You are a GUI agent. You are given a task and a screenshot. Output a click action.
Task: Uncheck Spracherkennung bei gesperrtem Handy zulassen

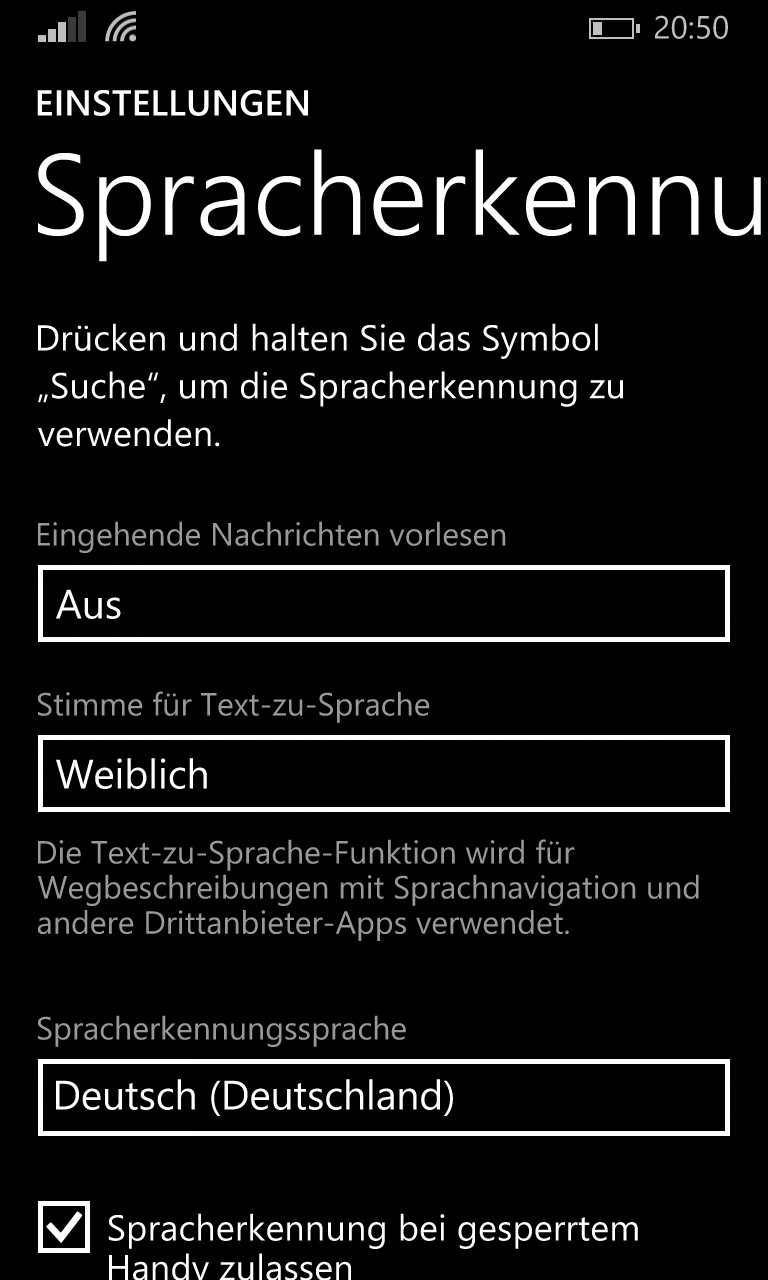coord(64,1228)
